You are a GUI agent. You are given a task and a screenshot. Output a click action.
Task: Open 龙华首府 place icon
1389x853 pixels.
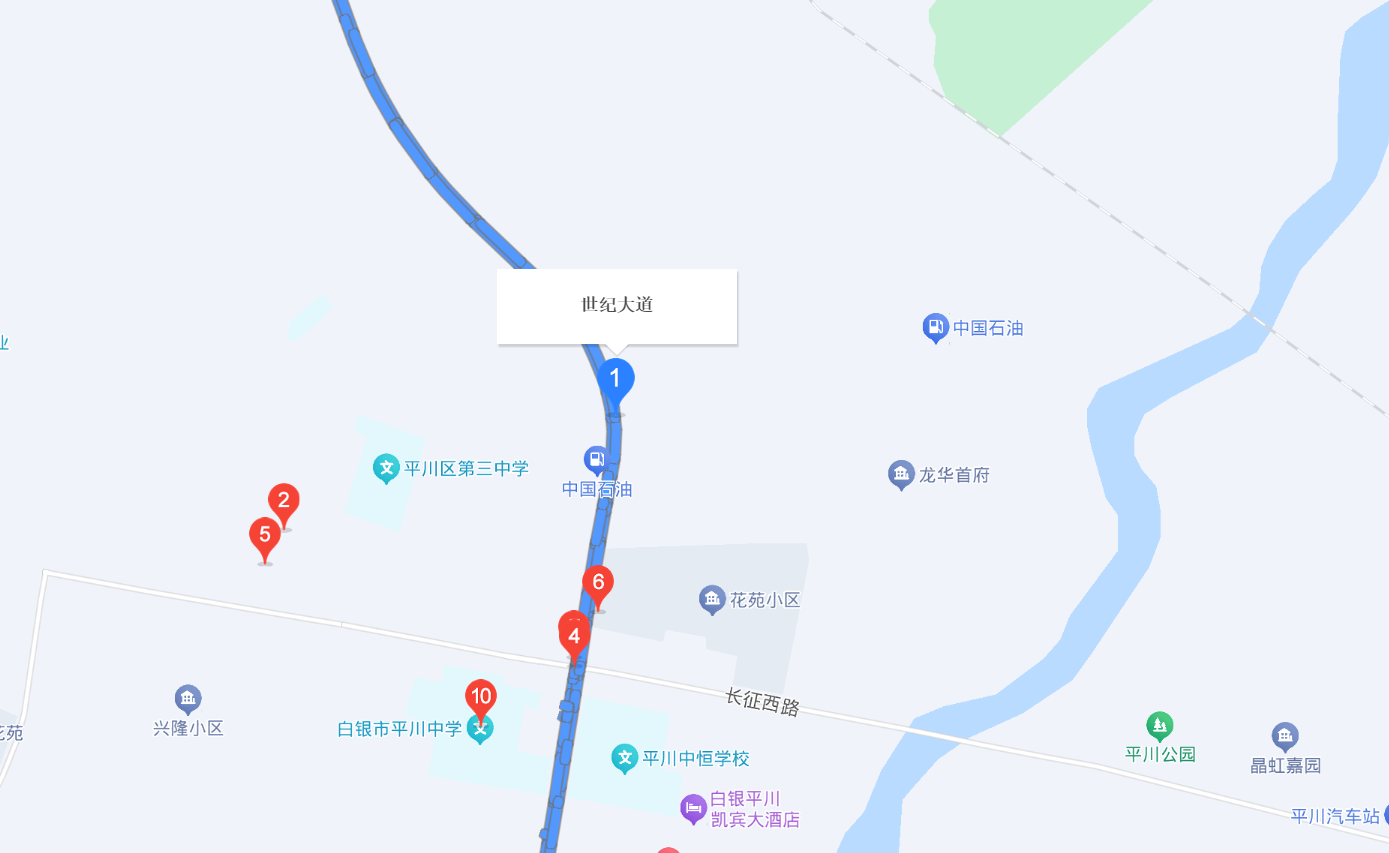point(901,474)
